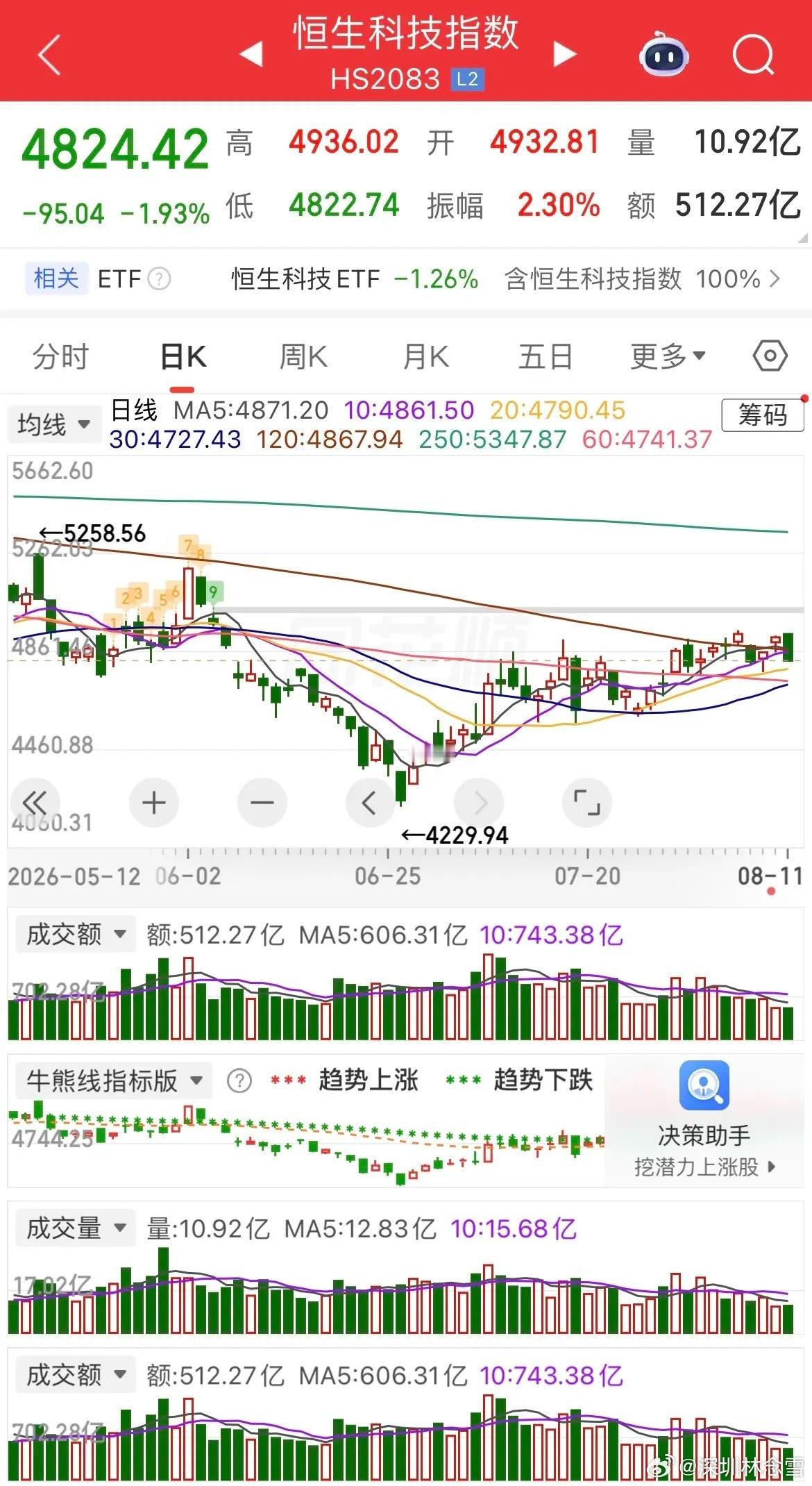Zoom out the K-line chart with minus

tap(262, 803)
